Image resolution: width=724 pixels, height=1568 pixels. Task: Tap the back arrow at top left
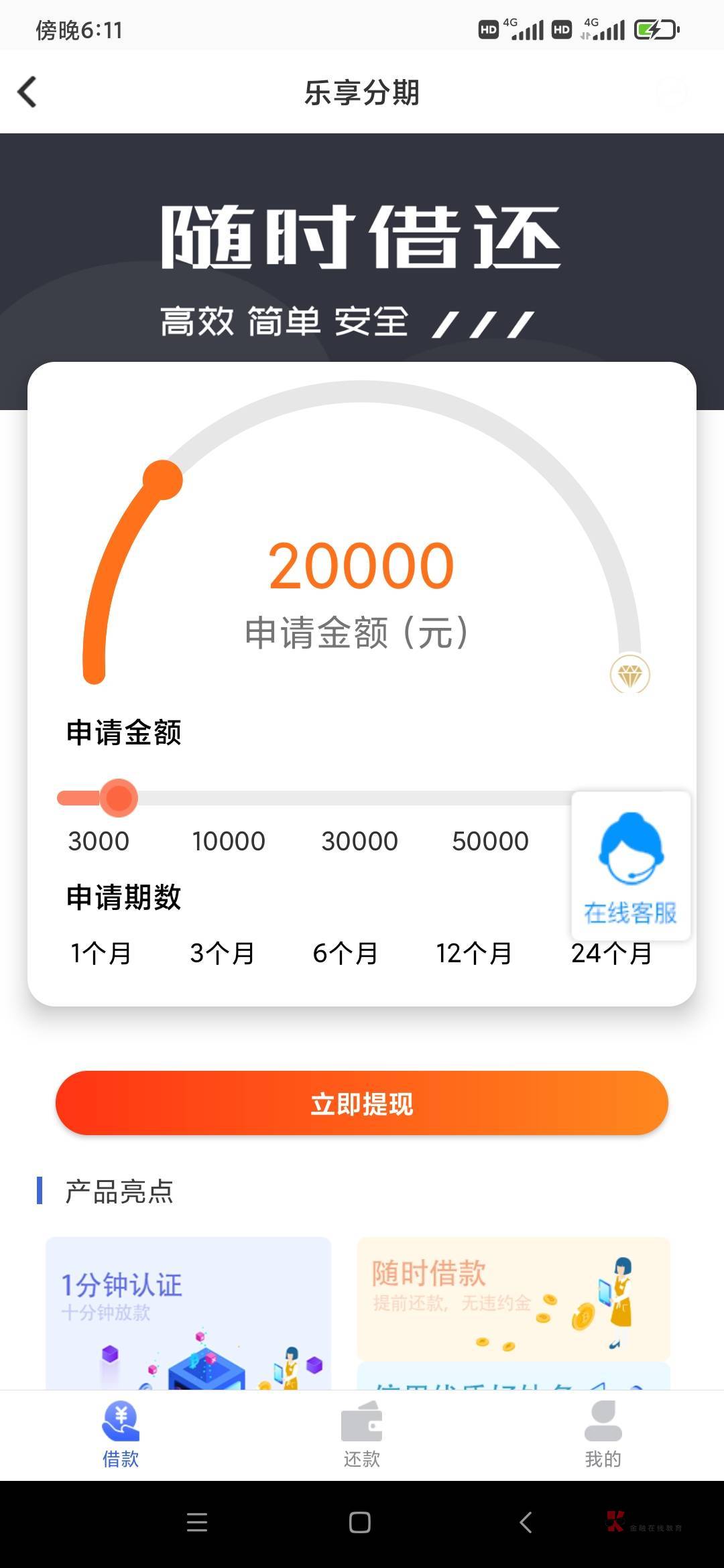pyautogui.click(x=27, y=92)
